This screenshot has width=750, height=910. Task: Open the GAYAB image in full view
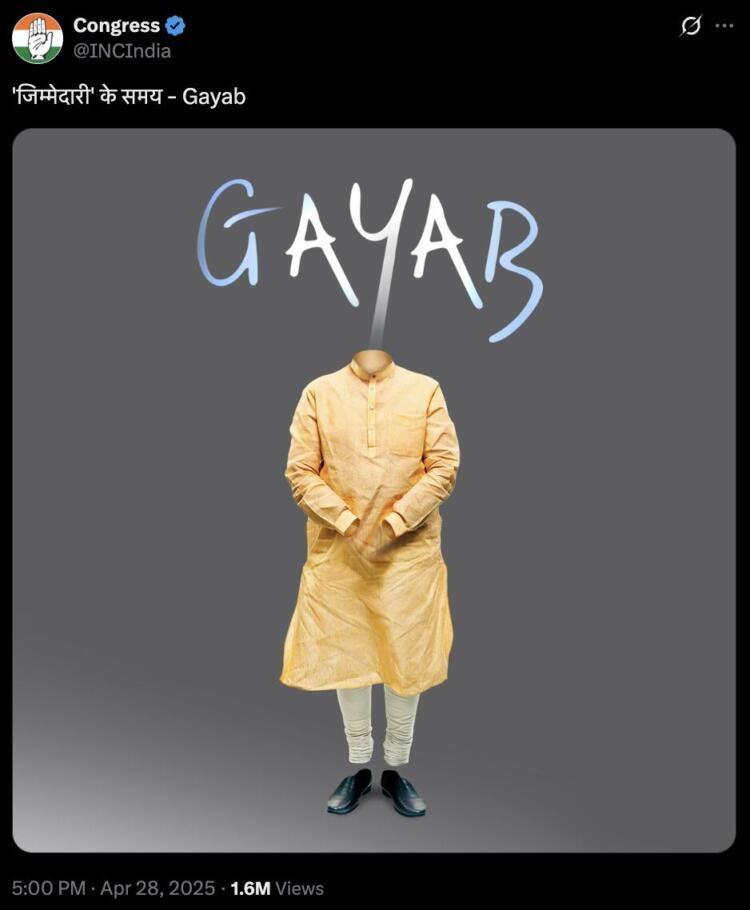pos(374,490)
